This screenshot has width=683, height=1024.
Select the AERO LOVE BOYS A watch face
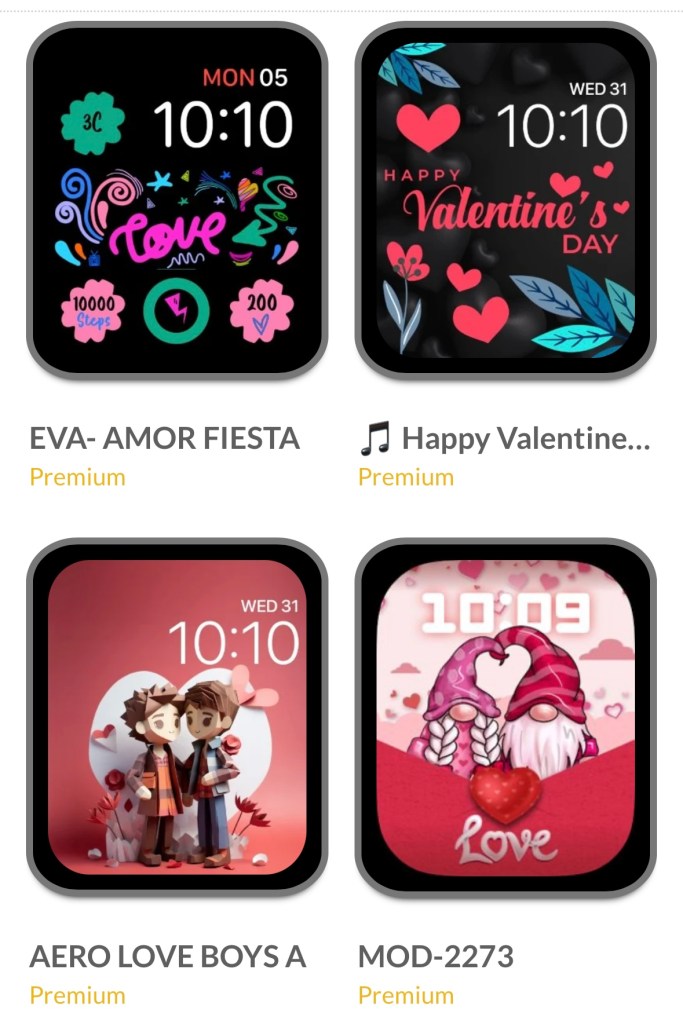pos(177,716)
